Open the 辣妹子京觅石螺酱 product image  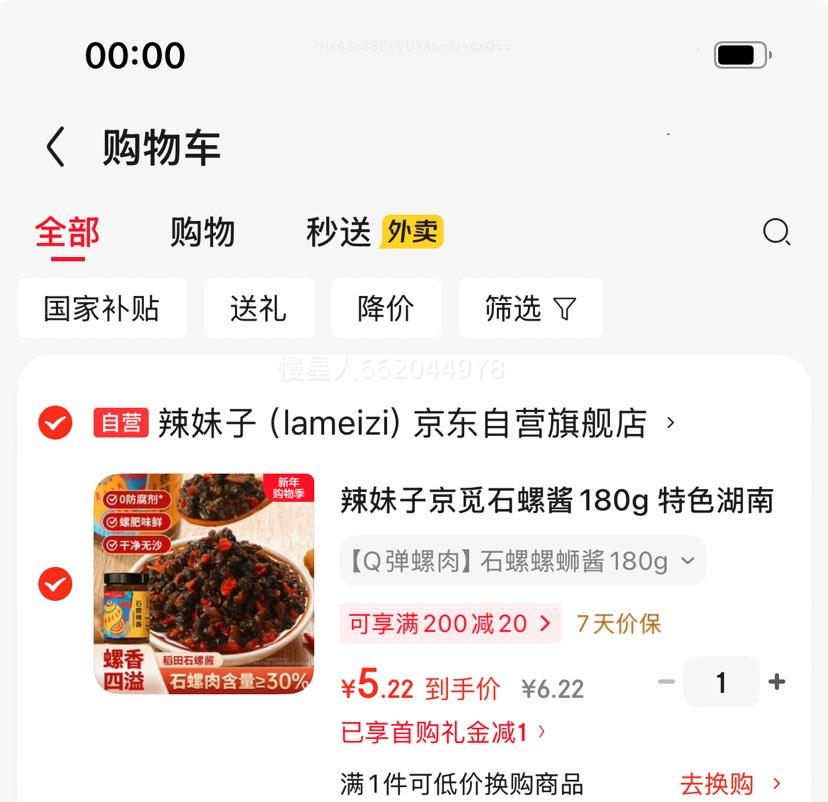tap(204, 583)
